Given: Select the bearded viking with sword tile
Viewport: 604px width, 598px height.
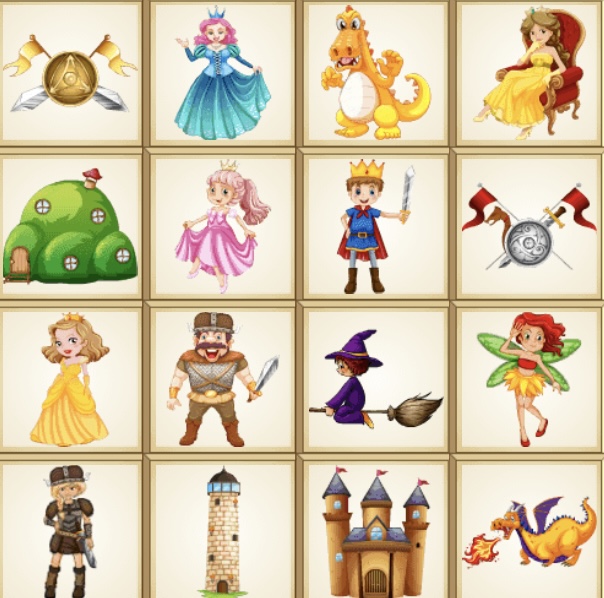Looking at the screenshot, I should tap(221, 378).
